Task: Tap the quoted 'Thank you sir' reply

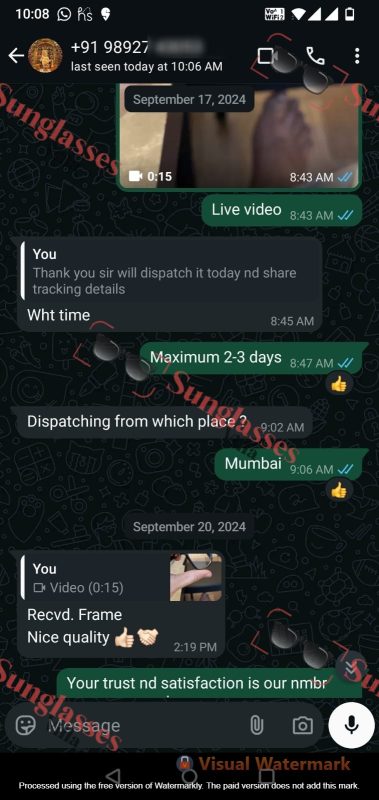Action: coord(170,270)
